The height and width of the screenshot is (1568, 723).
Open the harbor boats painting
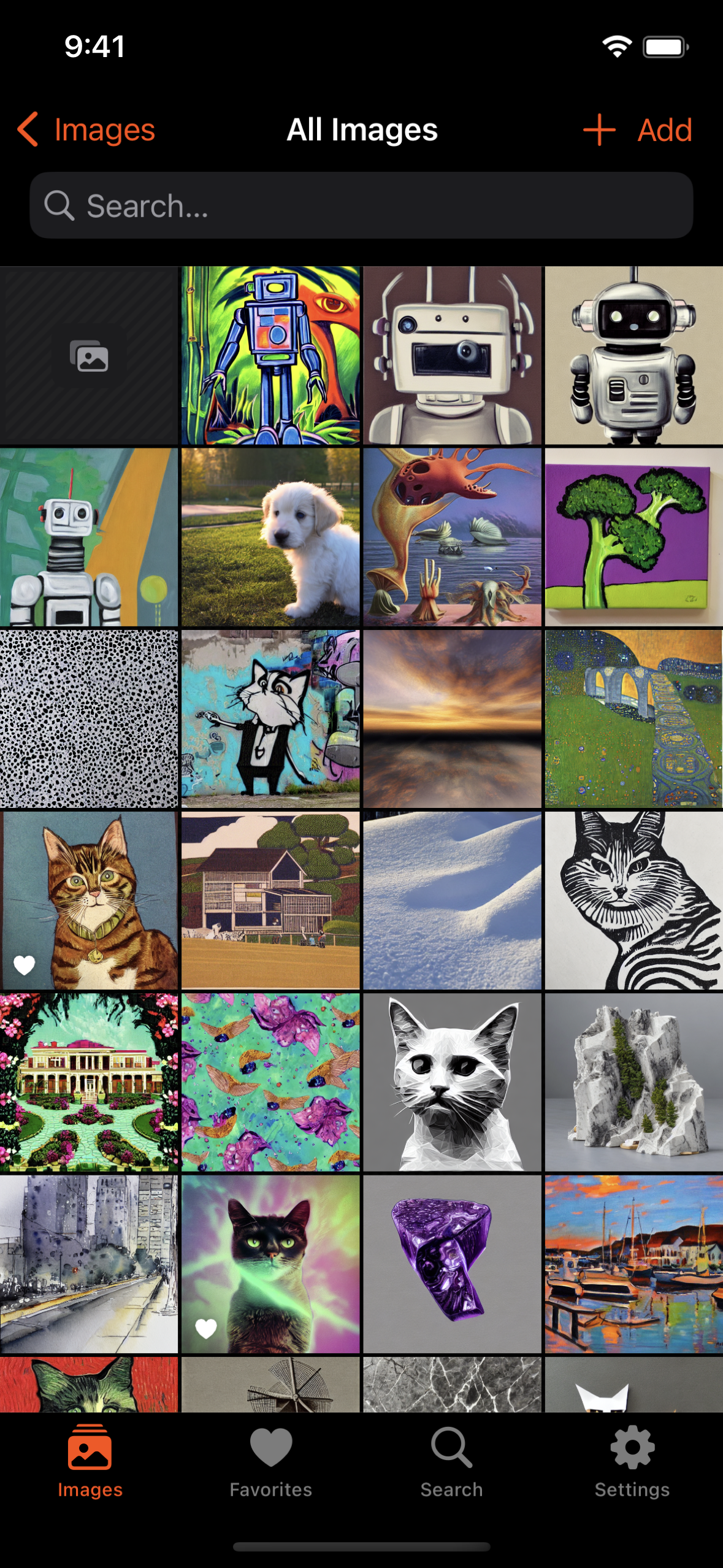pyautogui.click(x=633, y=1264)
